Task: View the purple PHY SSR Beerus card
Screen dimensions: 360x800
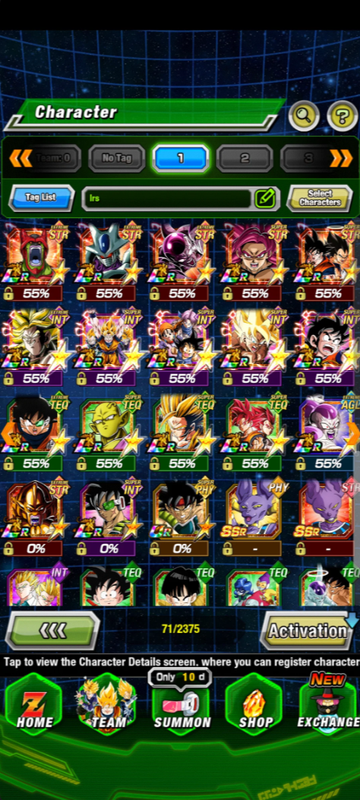Action: pyautogui.click(x=254, y=518)
